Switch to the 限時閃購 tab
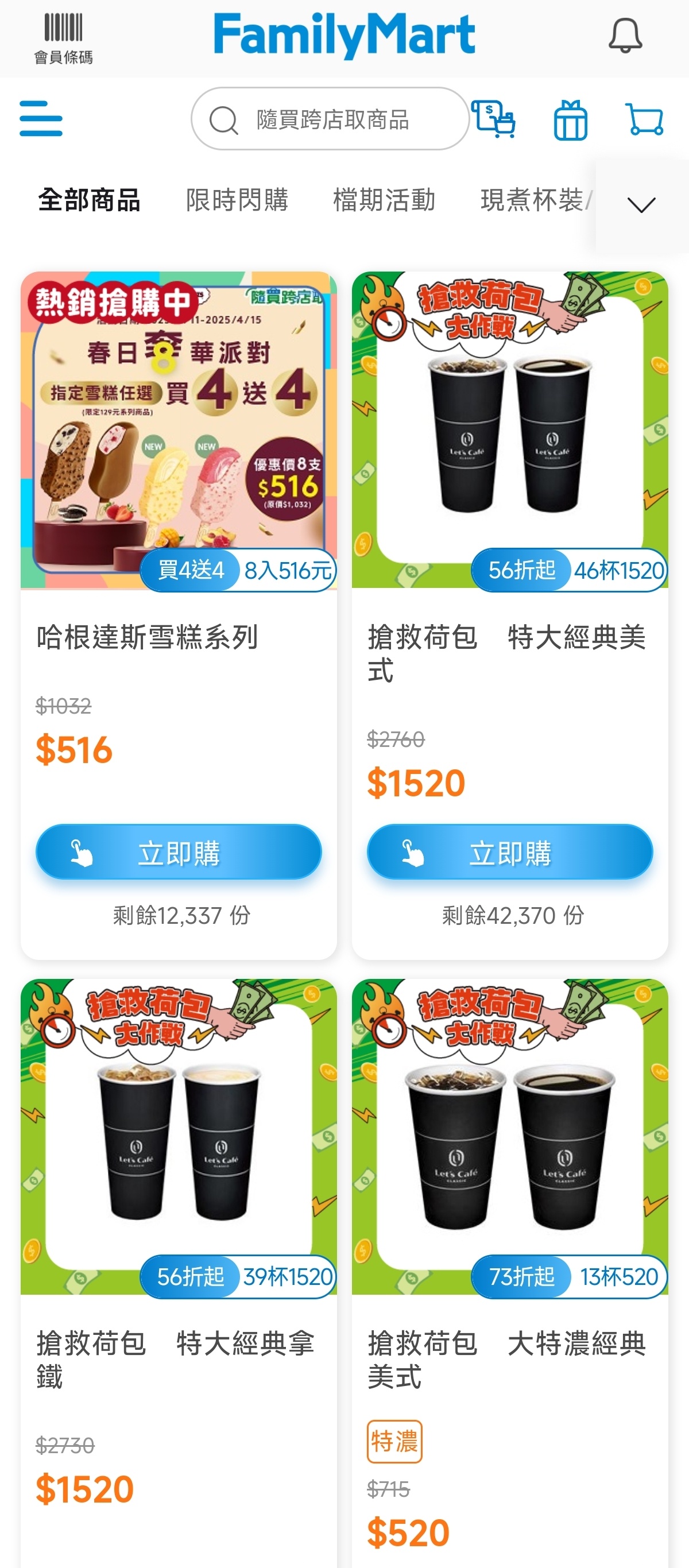This screenshot has height=1568, width=689. 237,200
